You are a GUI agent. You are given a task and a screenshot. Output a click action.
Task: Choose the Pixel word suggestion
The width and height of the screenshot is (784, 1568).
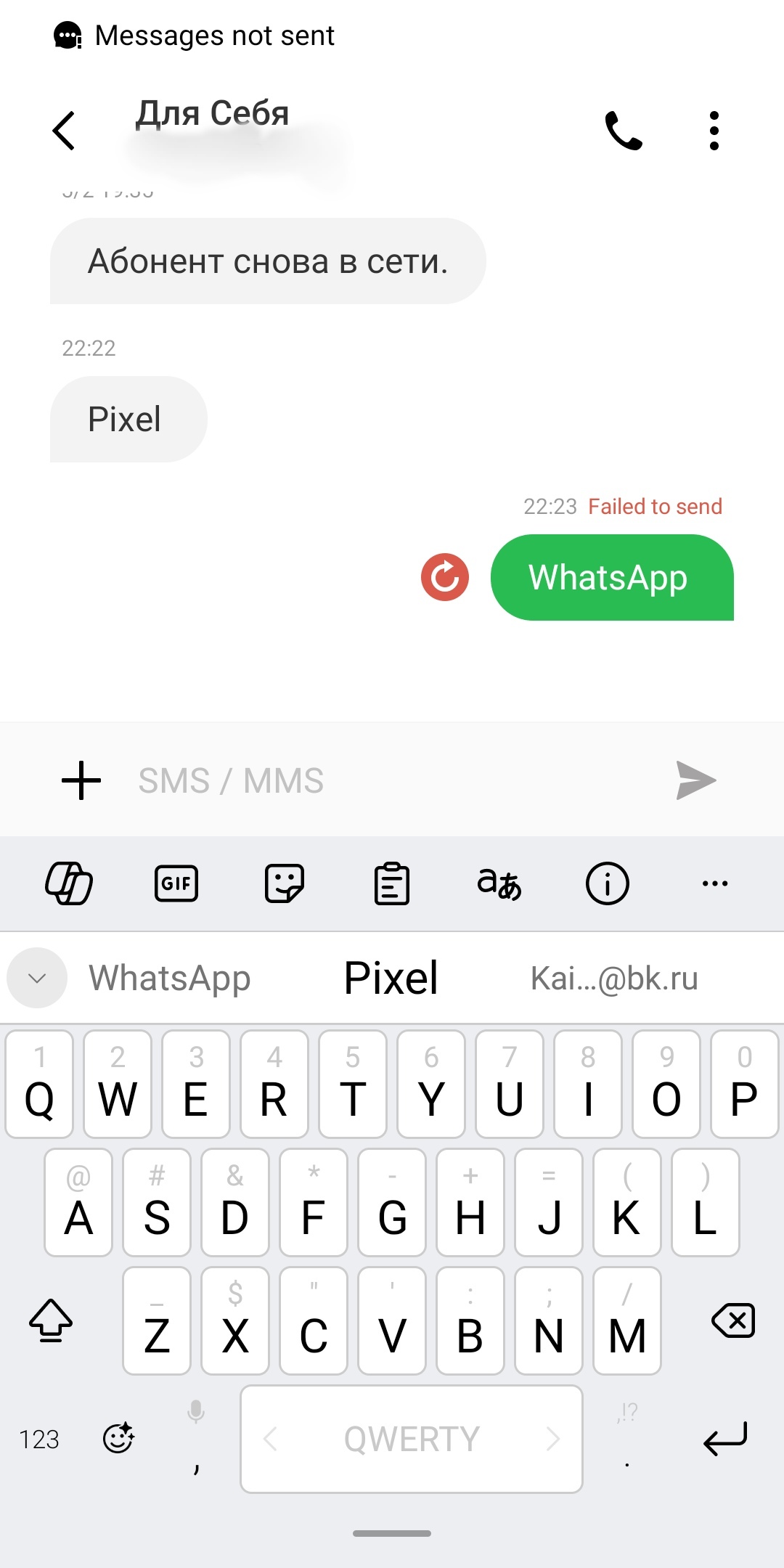click(391, 978)
